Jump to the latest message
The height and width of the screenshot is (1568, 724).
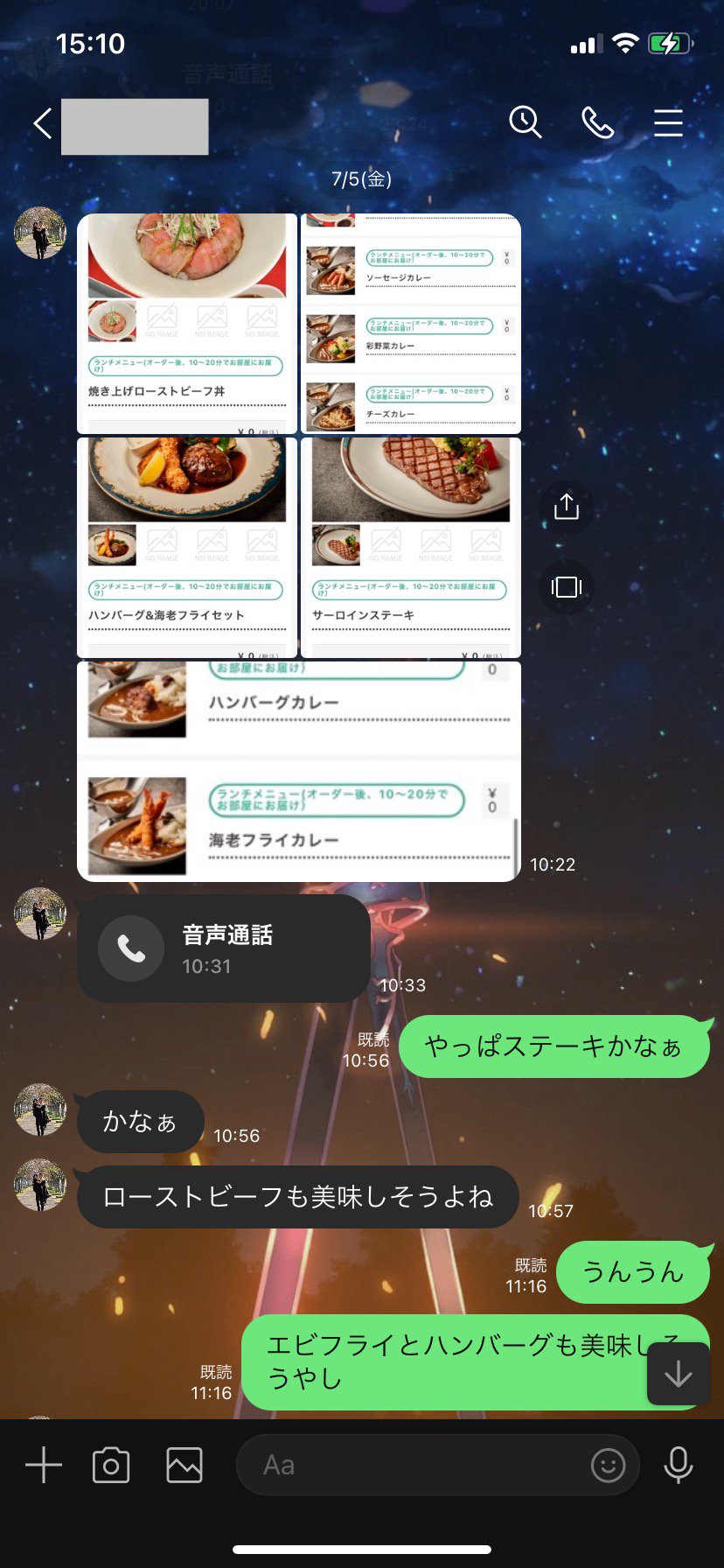[678, 1374]
